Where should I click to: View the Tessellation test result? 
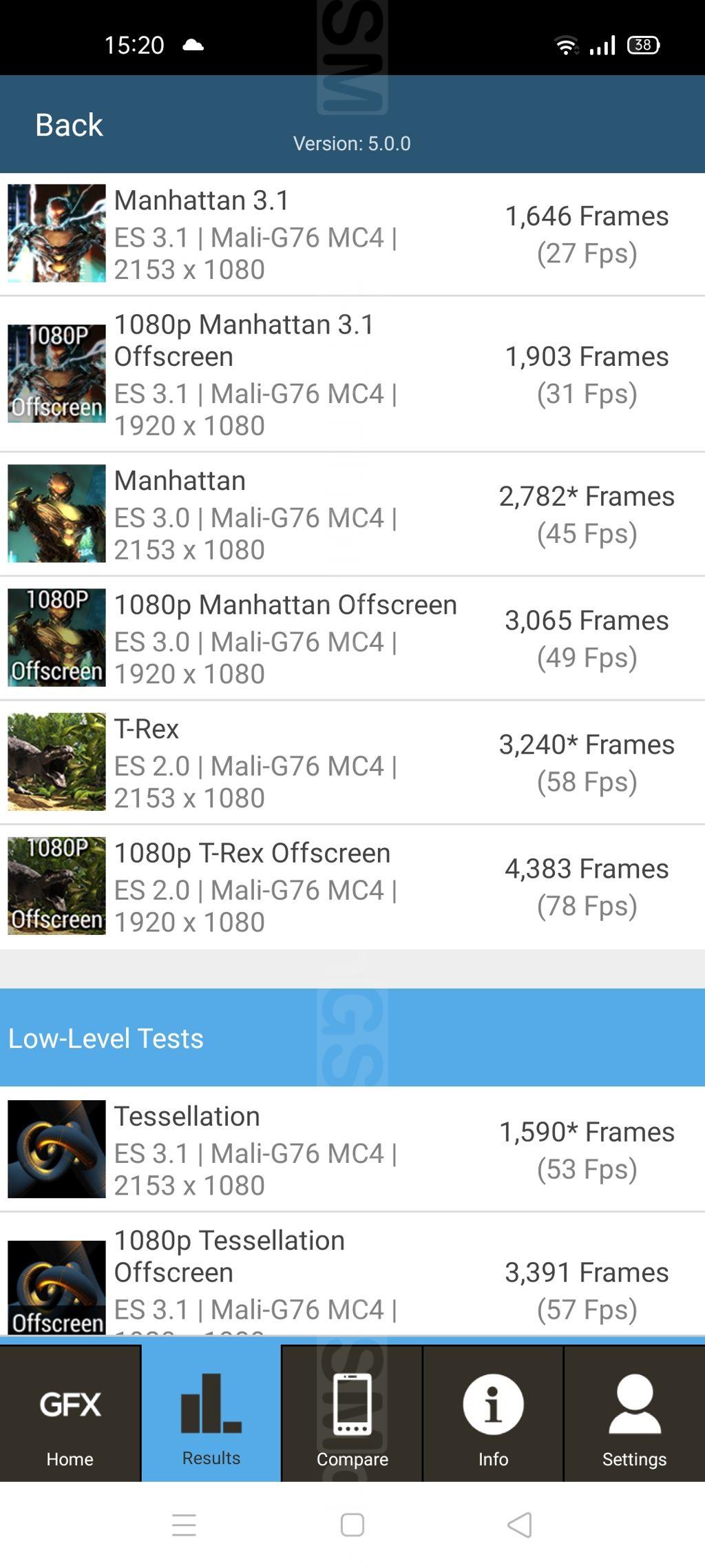pyautogui.click(x=352, y=1149)
